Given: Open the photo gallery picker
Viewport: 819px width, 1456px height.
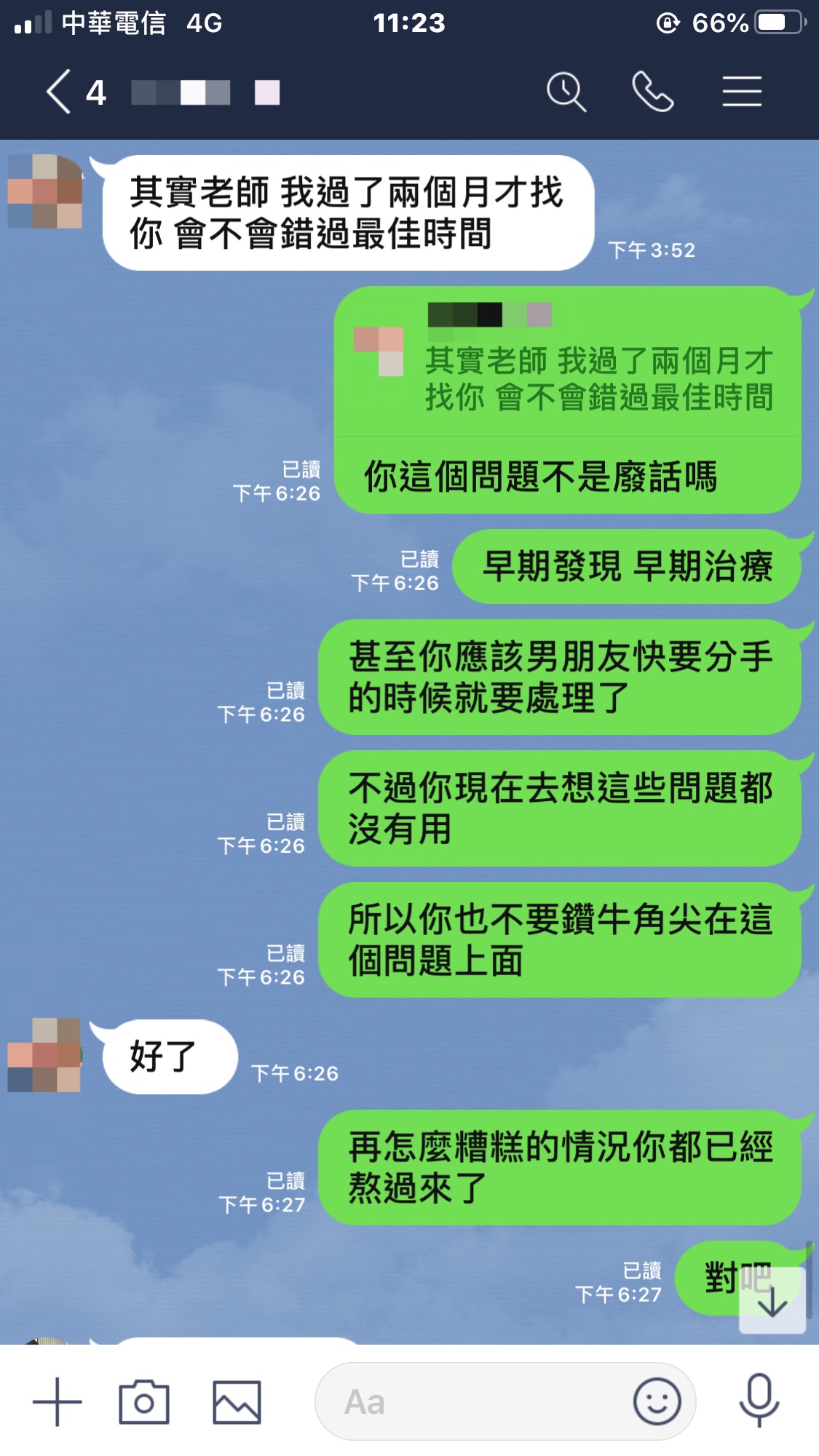Looking at the screenshot, I should tap(237, 1401).
